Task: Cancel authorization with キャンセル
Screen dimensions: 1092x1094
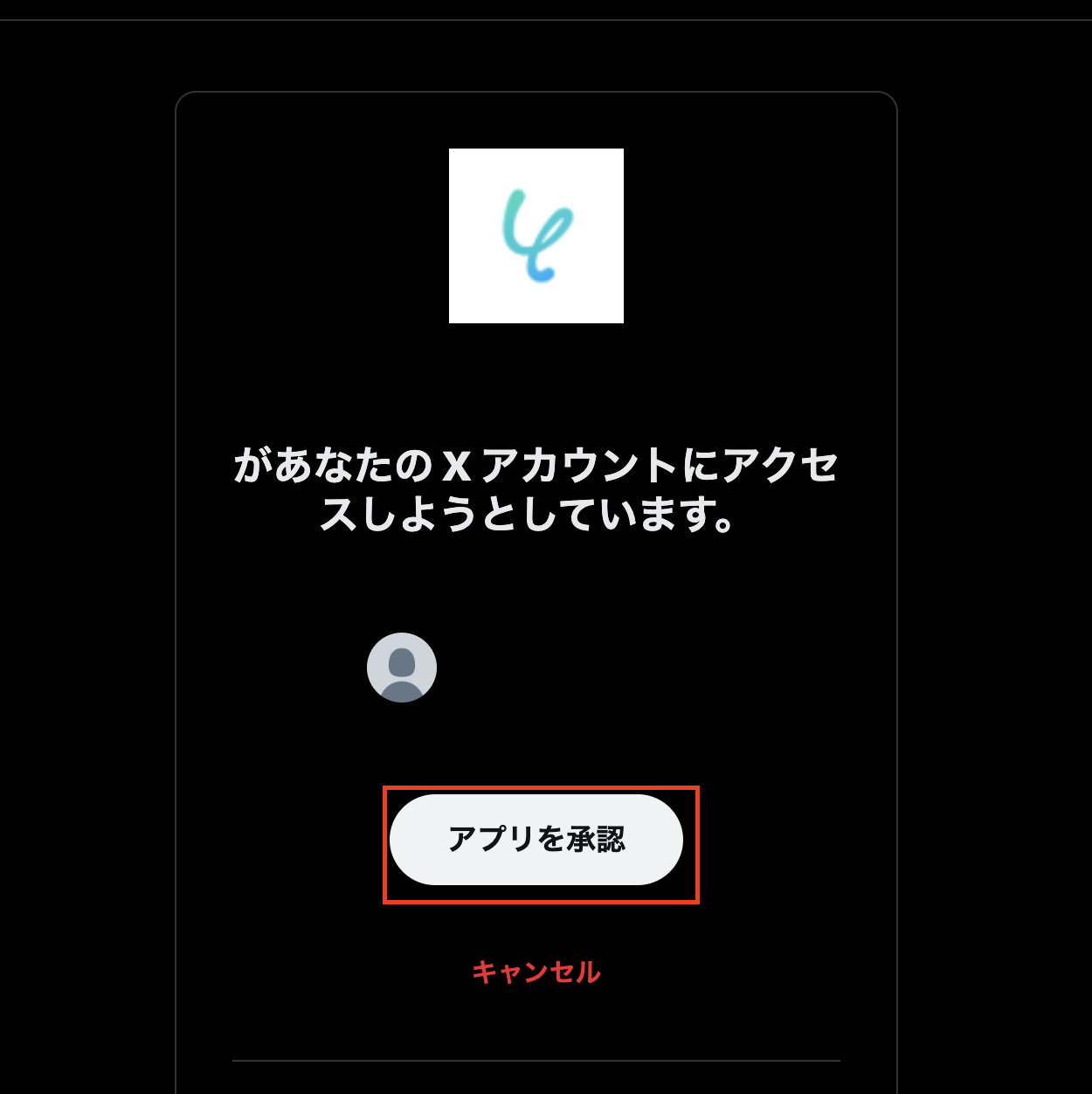Action: (536, 972)
